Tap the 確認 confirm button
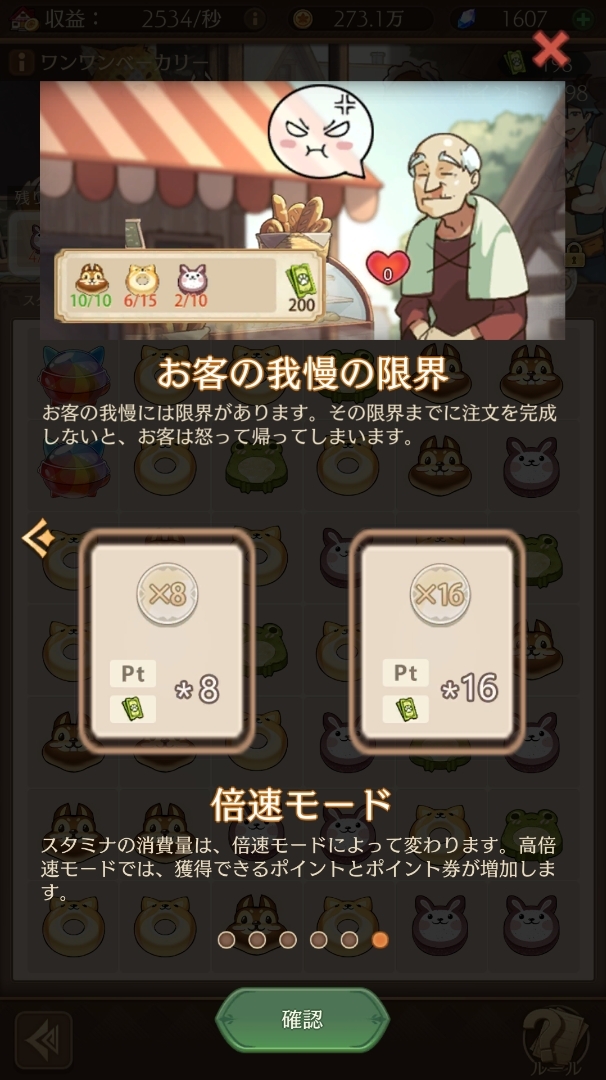The height and width of the screenshot is (1080, 606). 302,1019
